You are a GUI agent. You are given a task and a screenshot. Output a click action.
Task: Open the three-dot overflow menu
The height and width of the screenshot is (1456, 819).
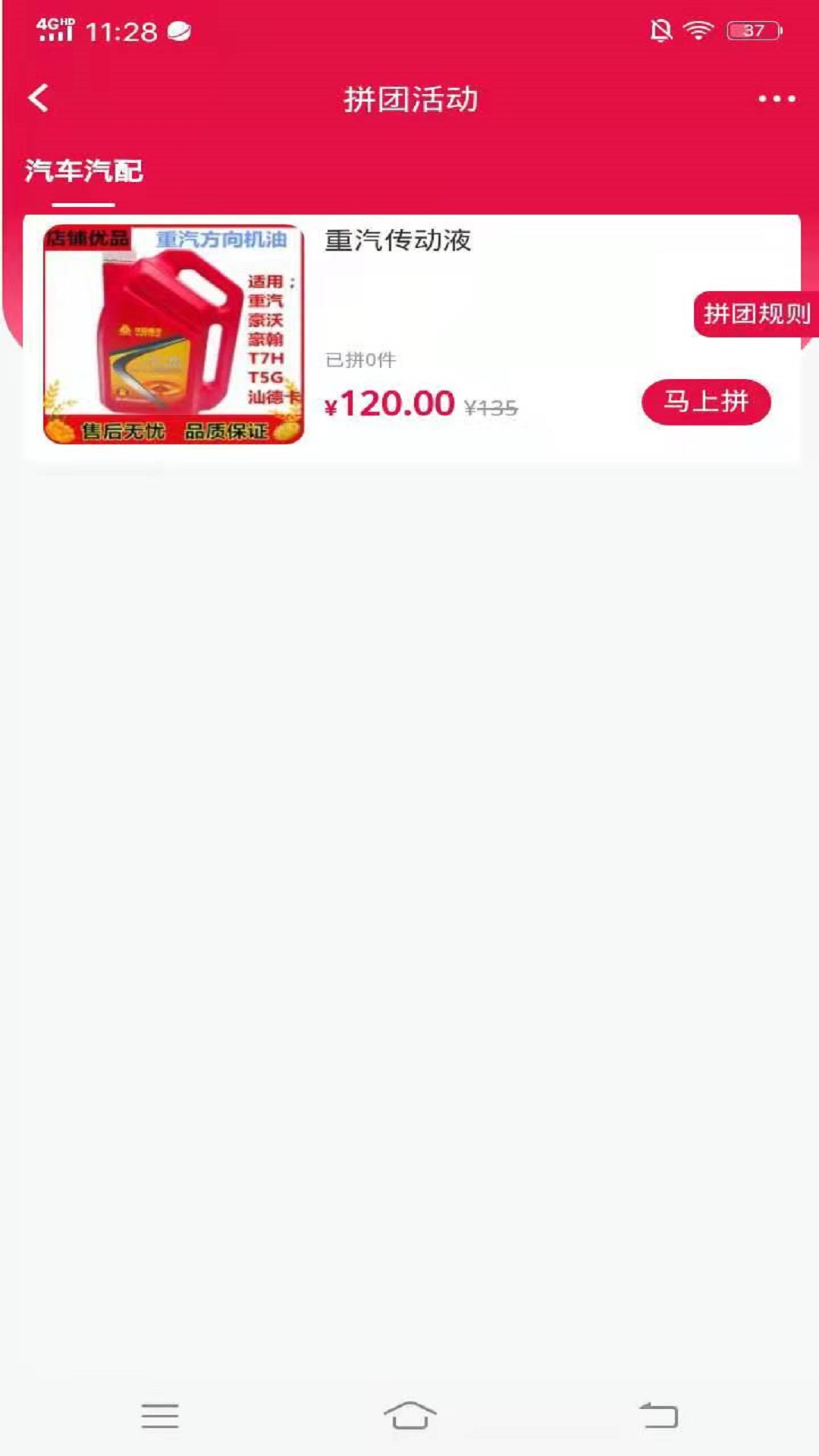pos(777,99)
